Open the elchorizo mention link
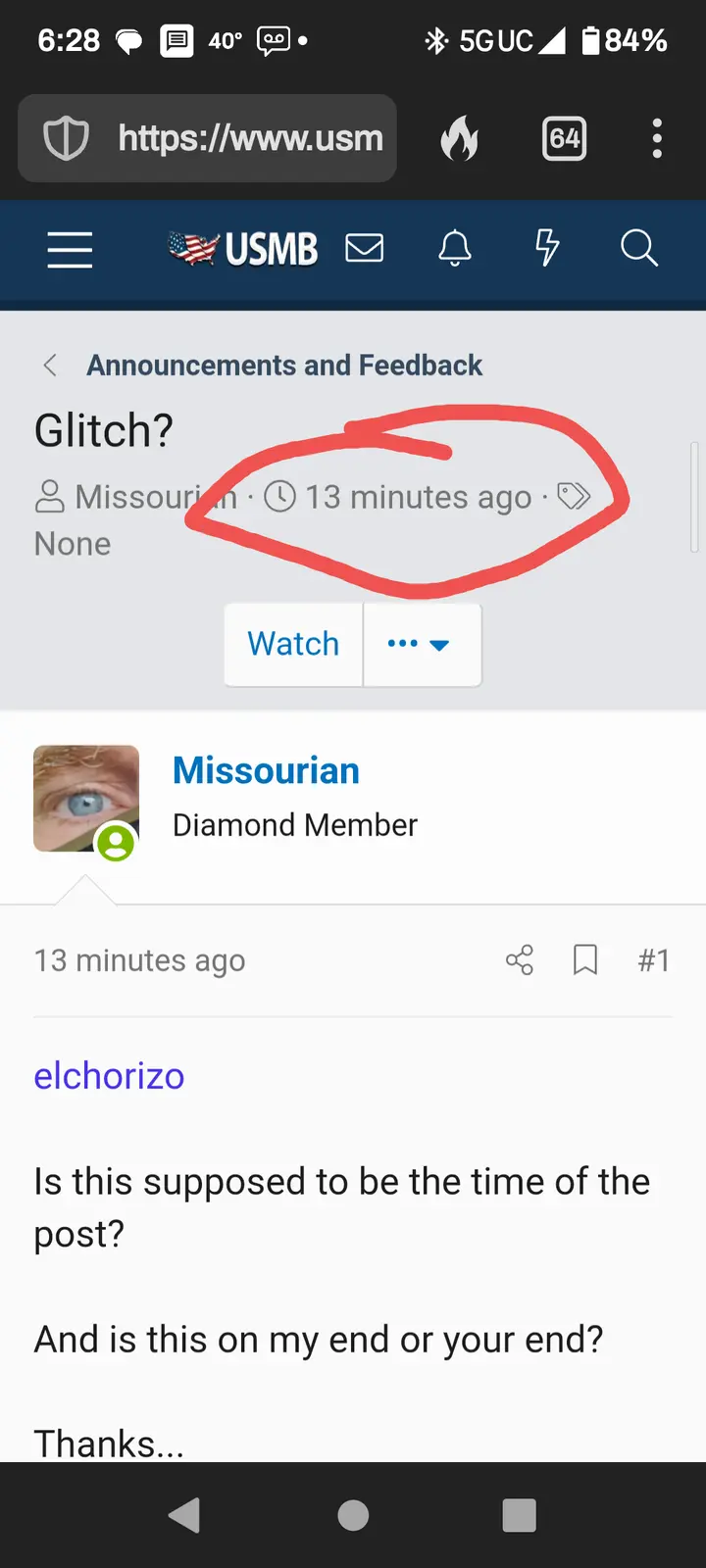This screenshot has width=706, height=1568. (x=109, y=1076)
